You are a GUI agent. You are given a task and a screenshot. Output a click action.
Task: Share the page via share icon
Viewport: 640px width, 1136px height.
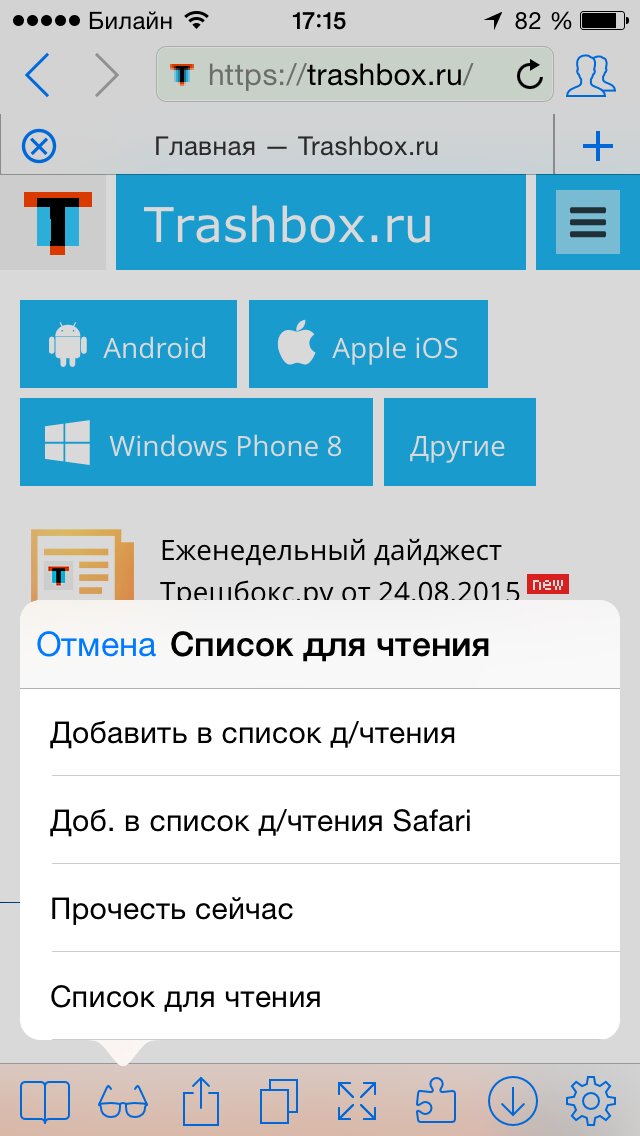click(200, 1101)
